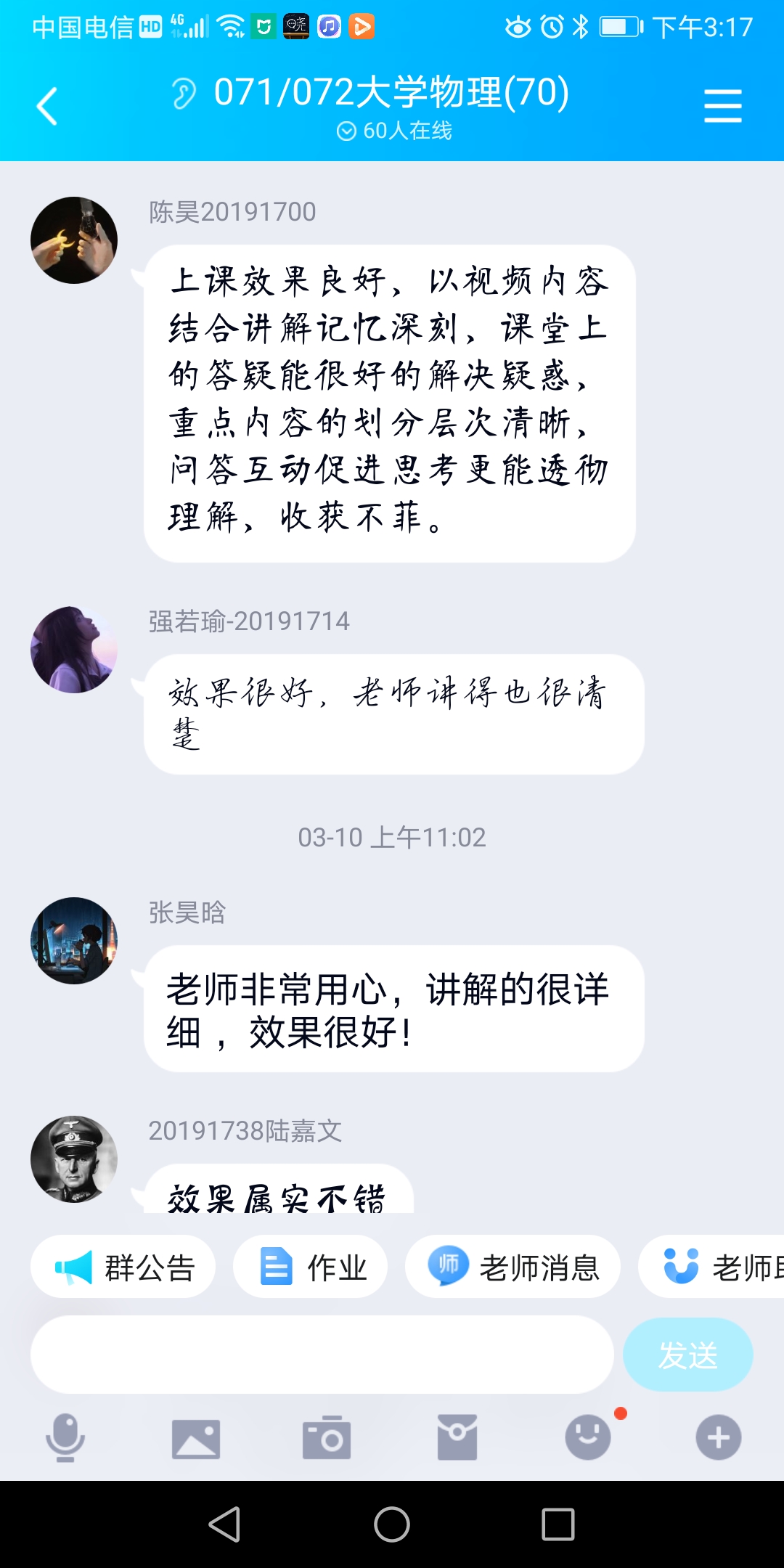This screenshot has width=784, height=1568.
Task: Tap the 发送 send button
Action: click(x=687, y=1355)
